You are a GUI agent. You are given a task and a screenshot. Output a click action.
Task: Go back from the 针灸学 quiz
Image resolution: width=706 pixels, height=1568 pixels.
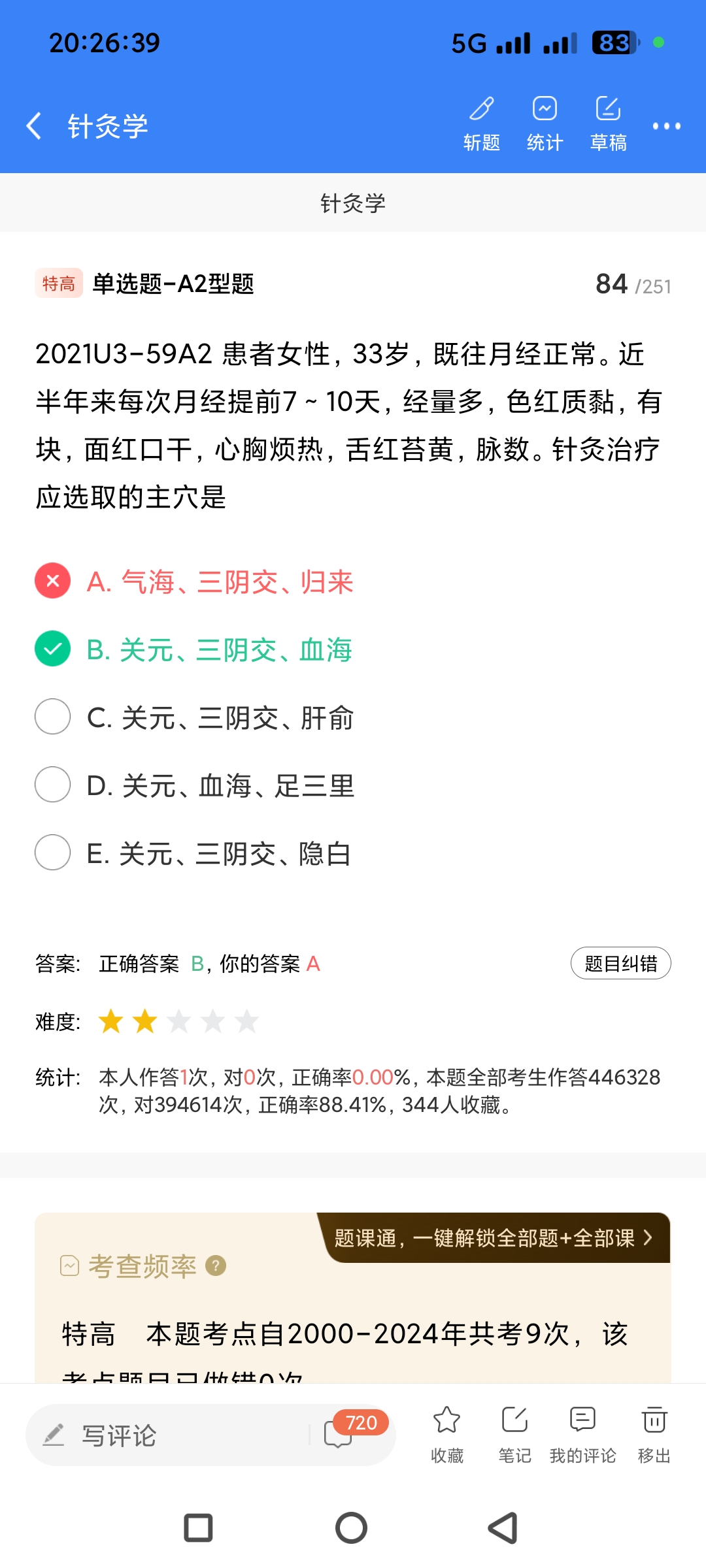coord(34,125)
